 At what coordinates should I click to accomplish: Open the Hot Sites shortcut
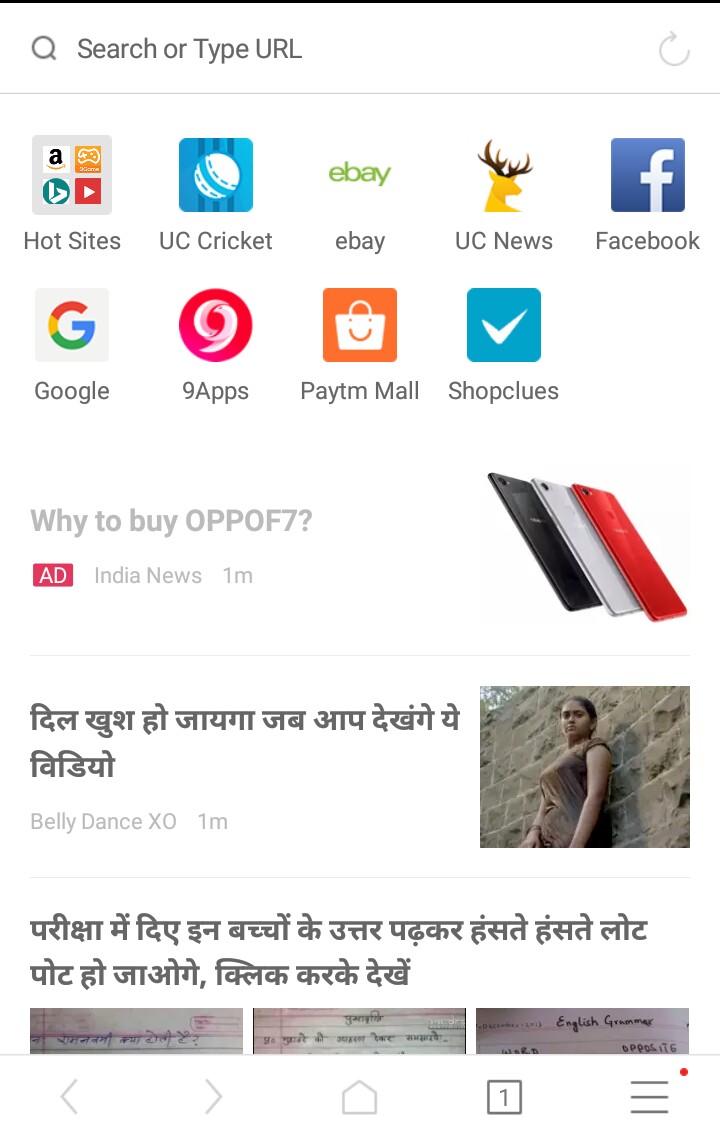[x=72, y=176]
